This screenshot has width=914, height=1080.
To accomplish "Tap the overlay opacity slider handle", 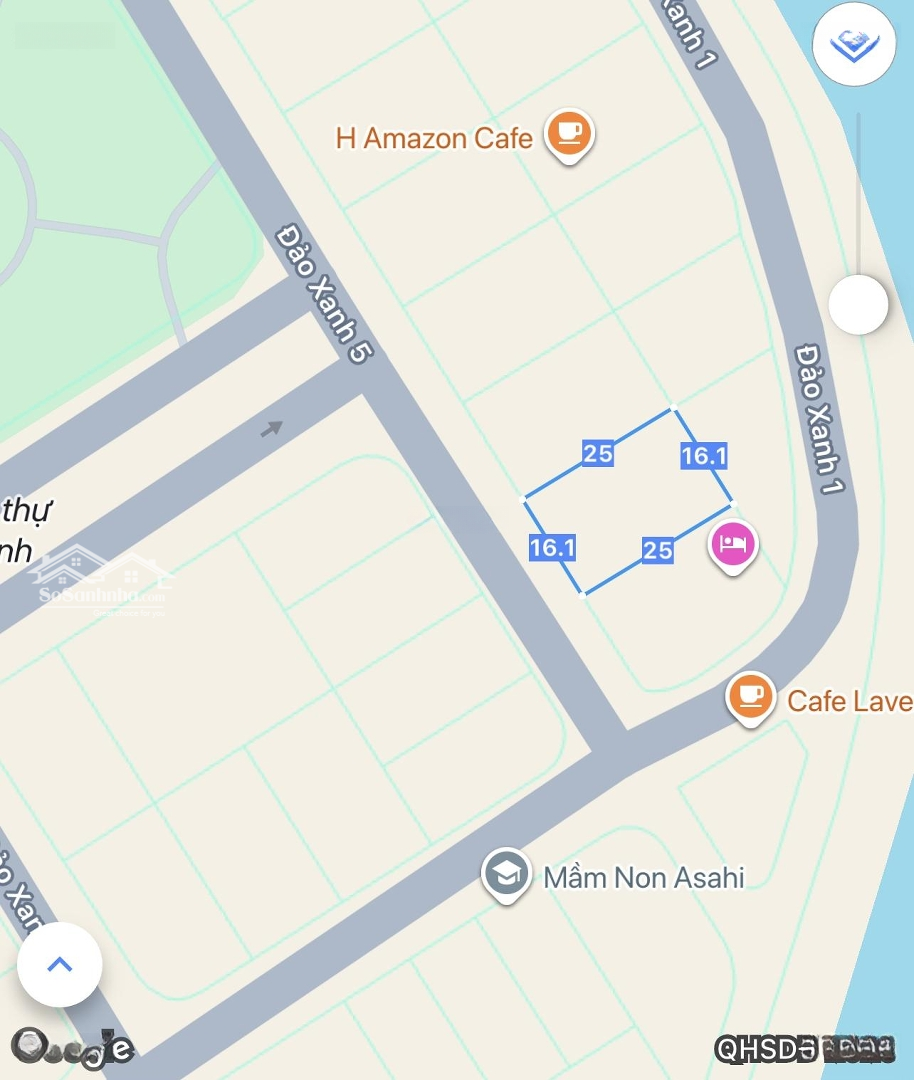I will [x=858, y=305].
